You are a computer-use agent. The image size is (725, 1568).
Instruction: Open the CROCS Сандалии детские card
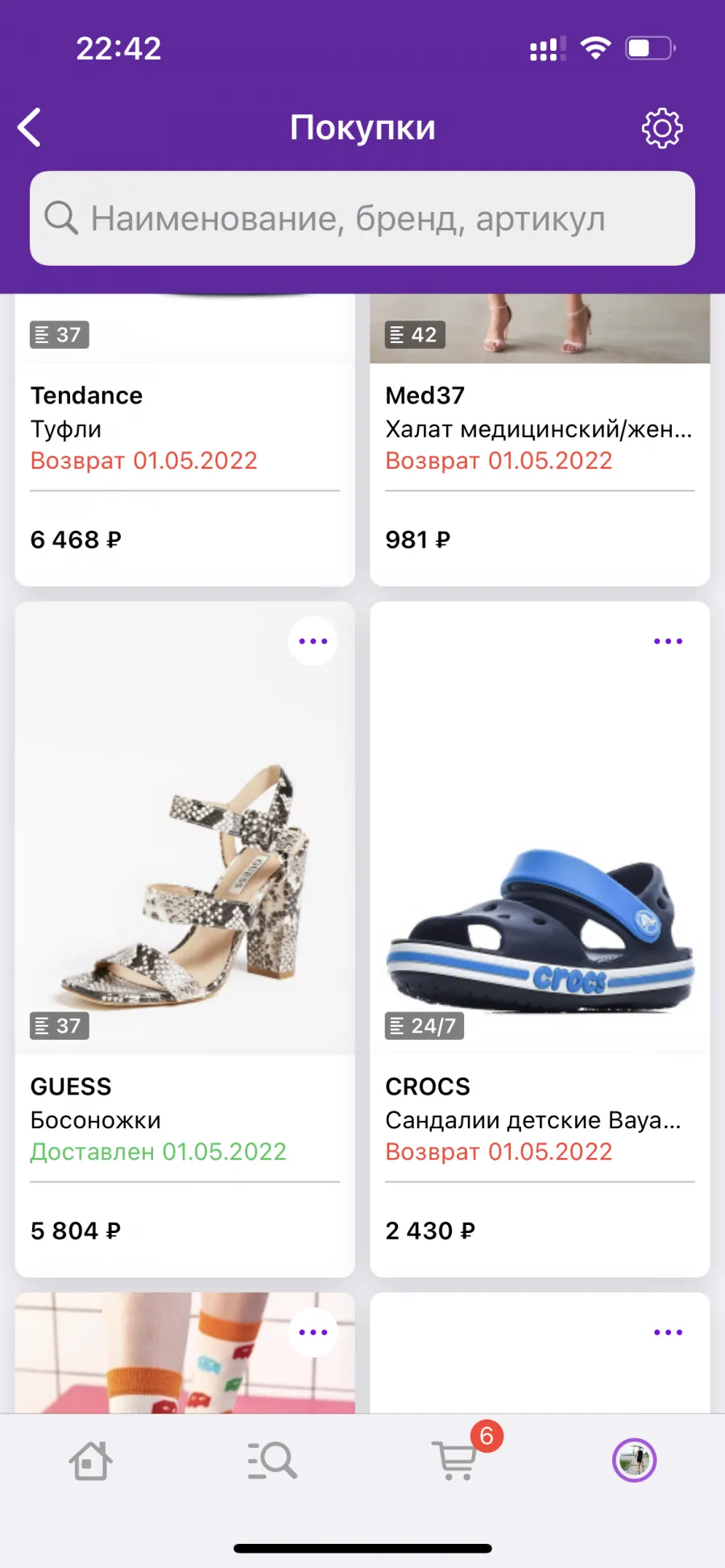tap(540, 939)
